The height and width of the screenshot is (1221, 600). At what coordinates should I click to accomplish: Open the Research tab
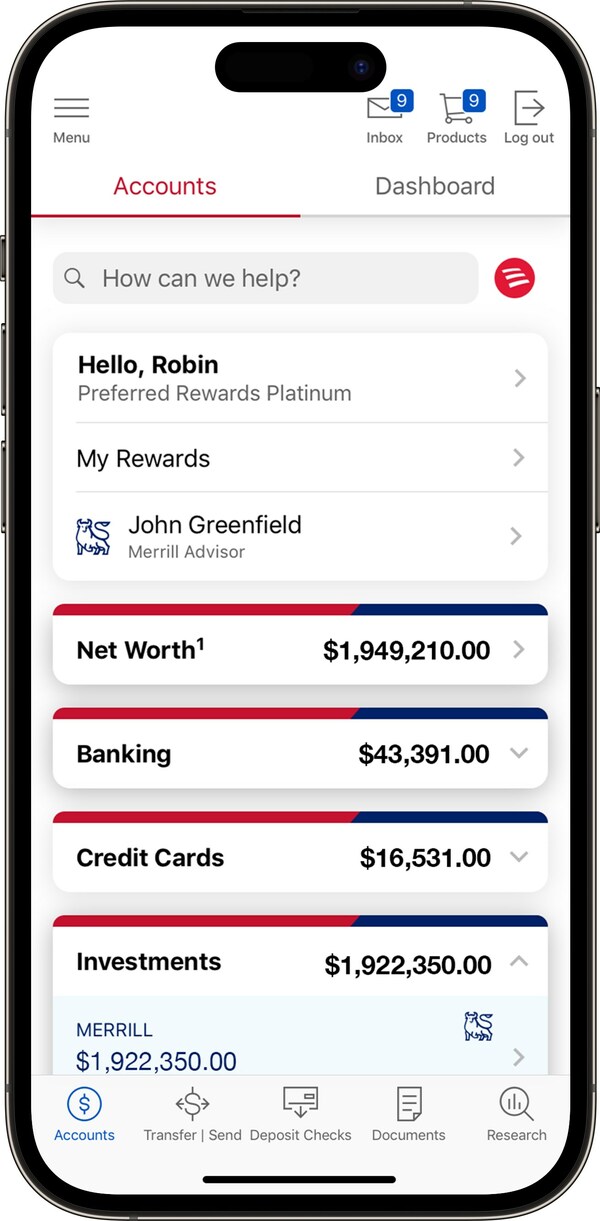tap(516, 1115)
